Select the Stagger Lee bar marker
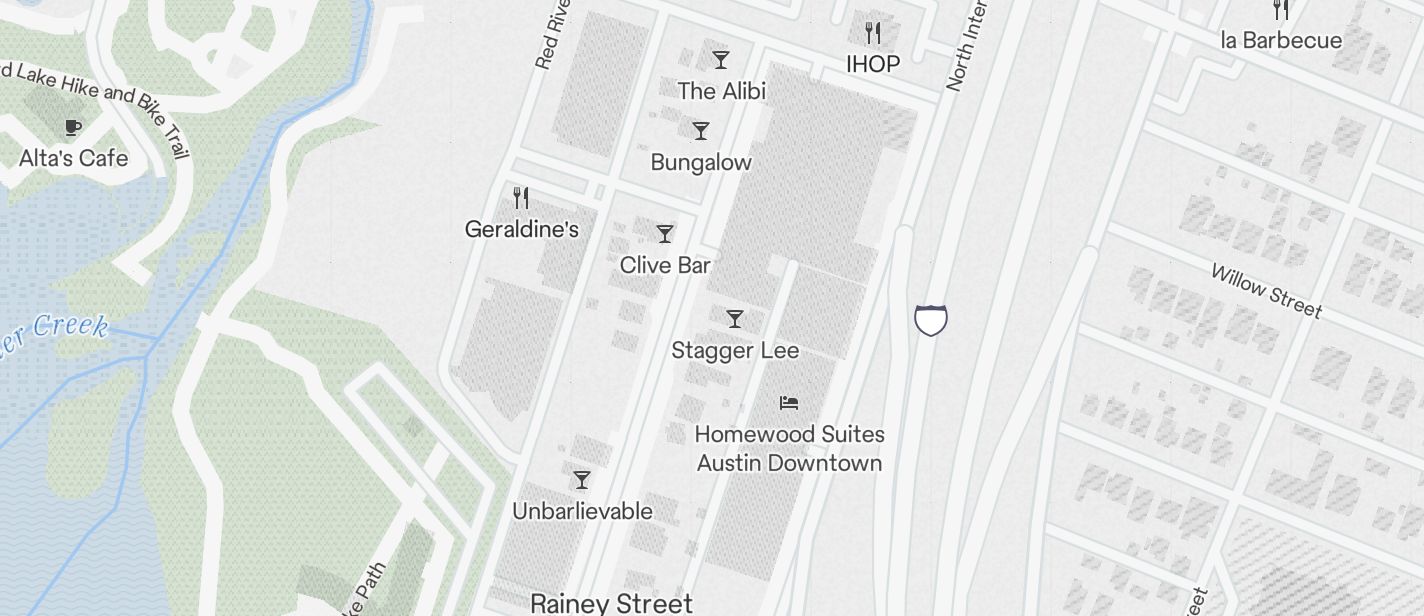The image size is (1424, 616). coord(735,319)
